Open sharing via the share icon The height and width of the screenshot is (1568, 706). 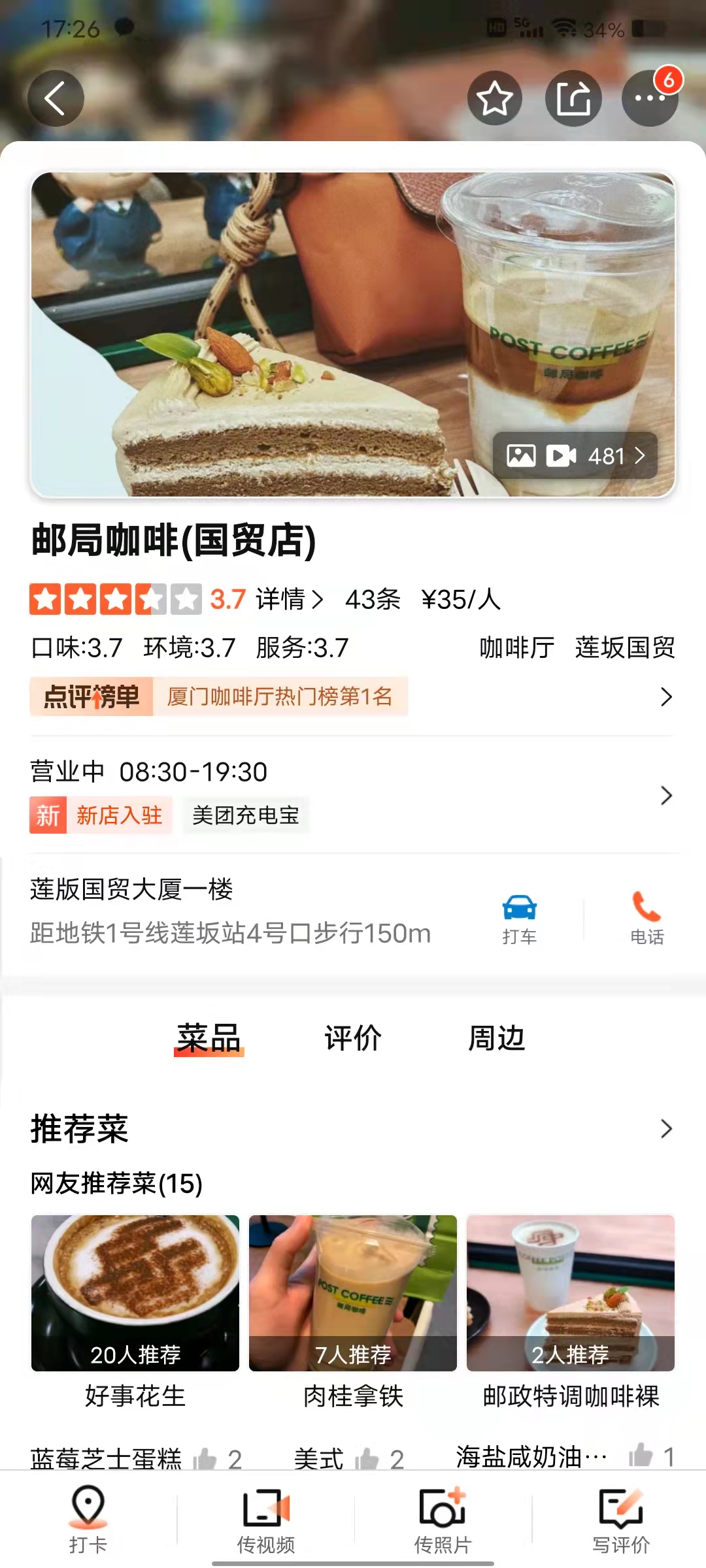(x=573, y=97)
